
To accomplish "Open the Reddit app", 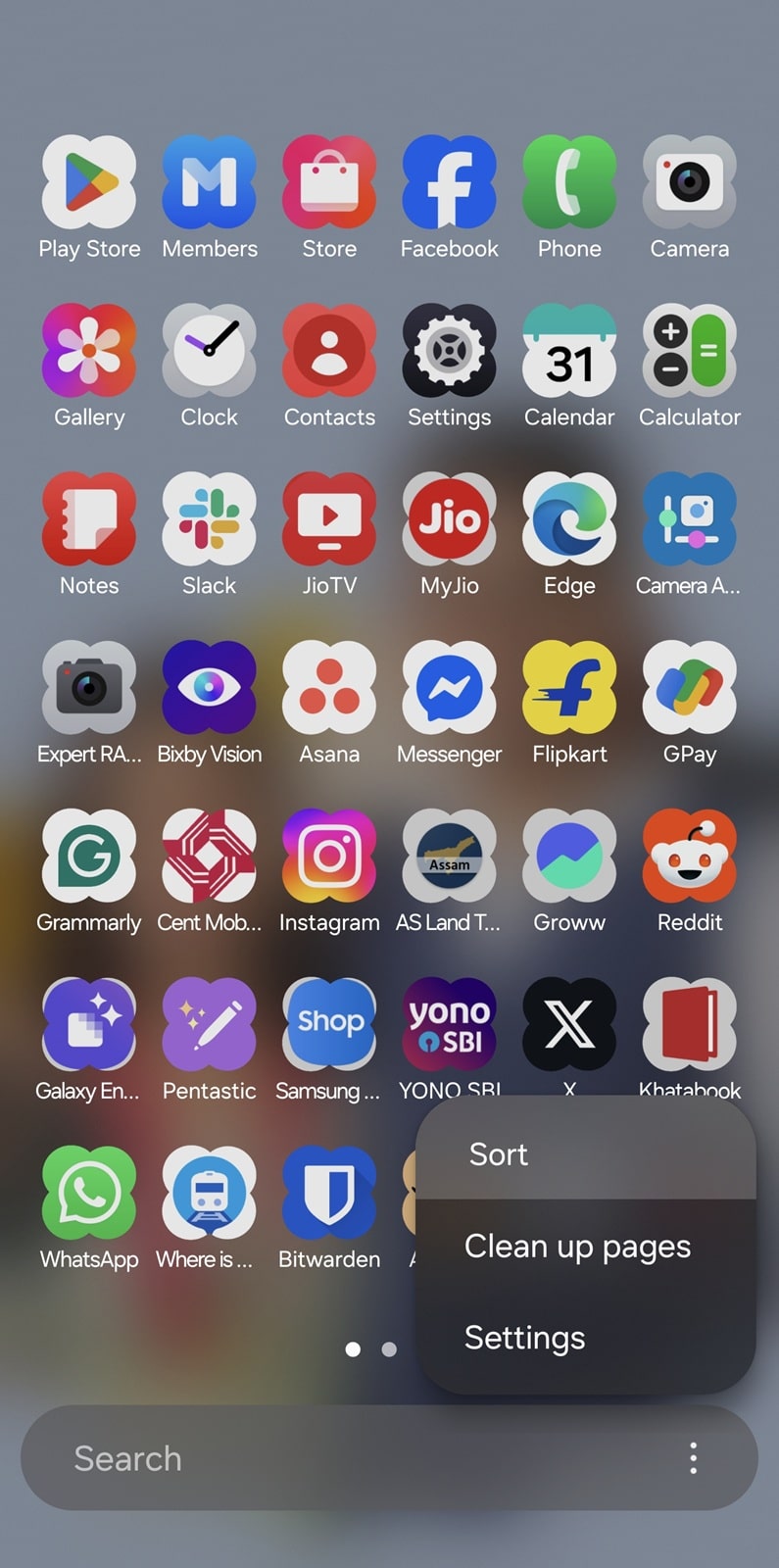I will tap(689, 857).
